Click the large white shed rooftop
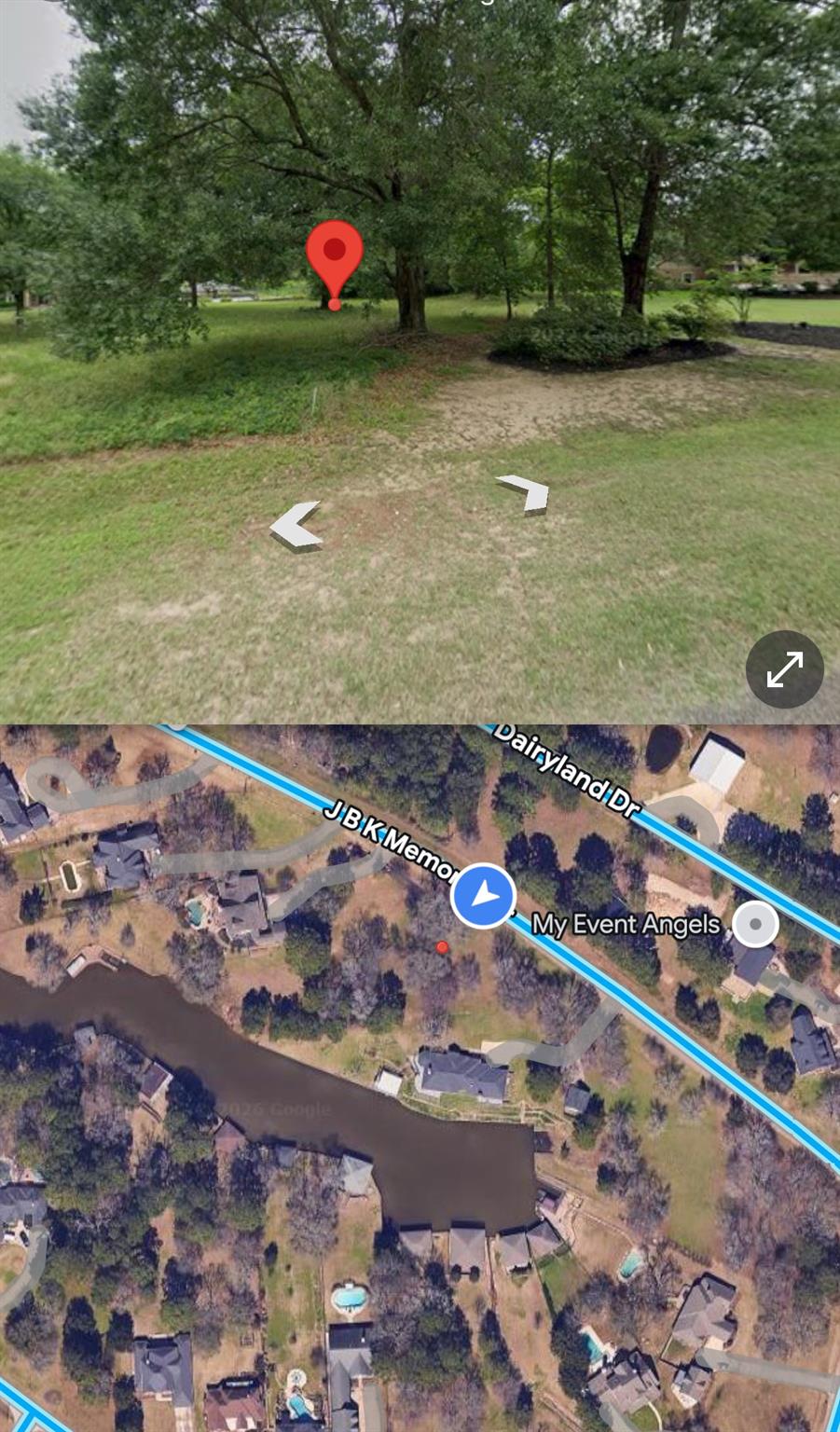The image size is (840, 1432). (718, 760)
